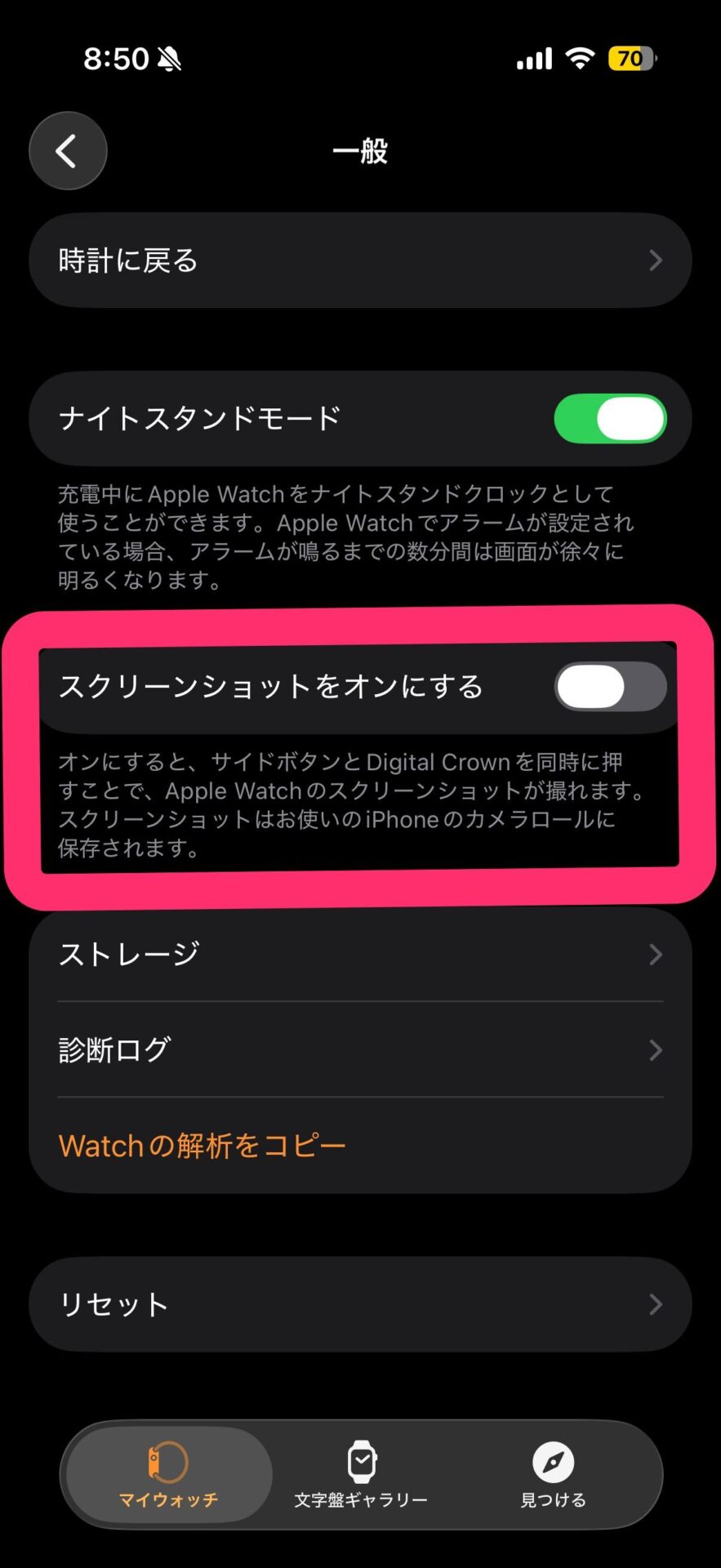Go back using the back arrow
This screenshot has width=721, height=1568.
coord(68,151)
